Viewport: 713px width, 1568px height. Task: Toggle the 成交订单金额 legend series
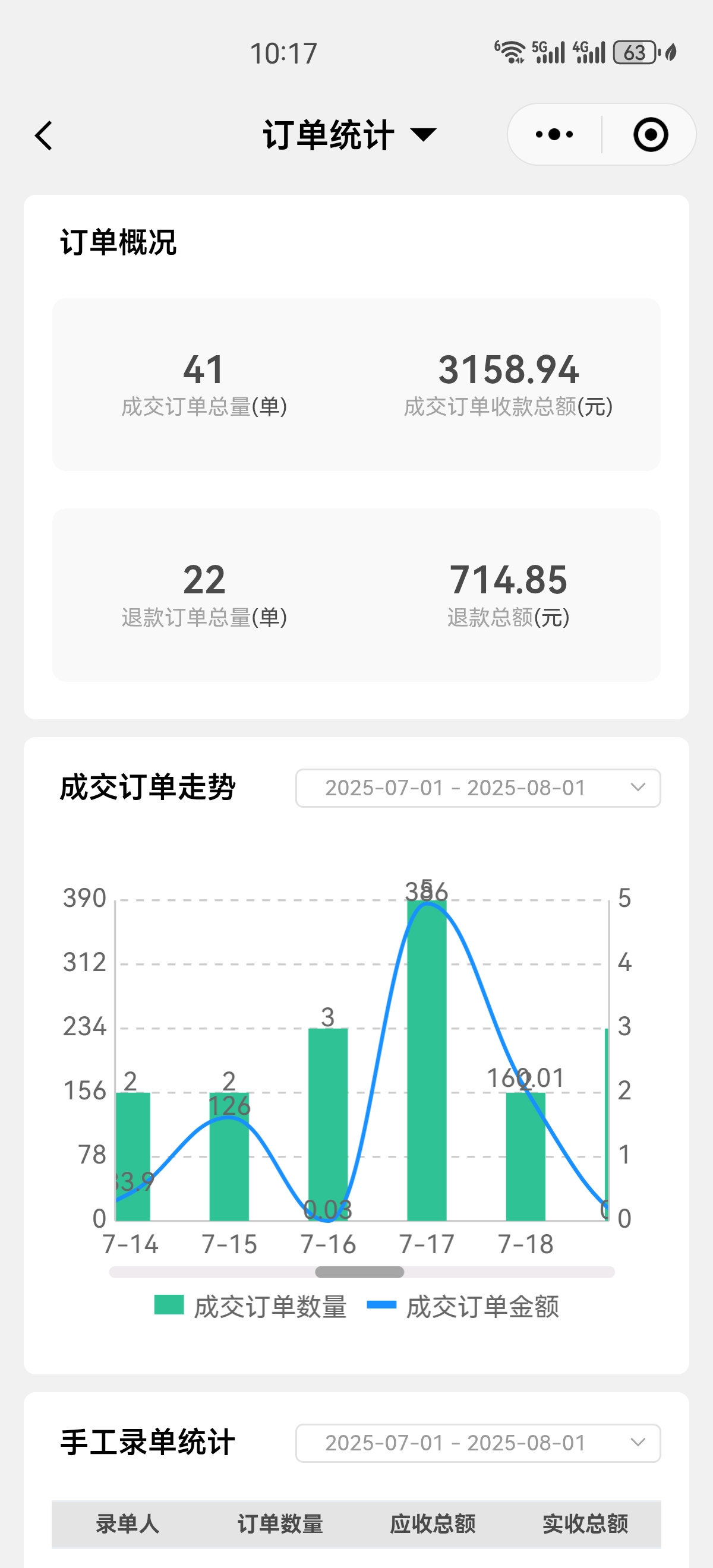point(463,1307)
